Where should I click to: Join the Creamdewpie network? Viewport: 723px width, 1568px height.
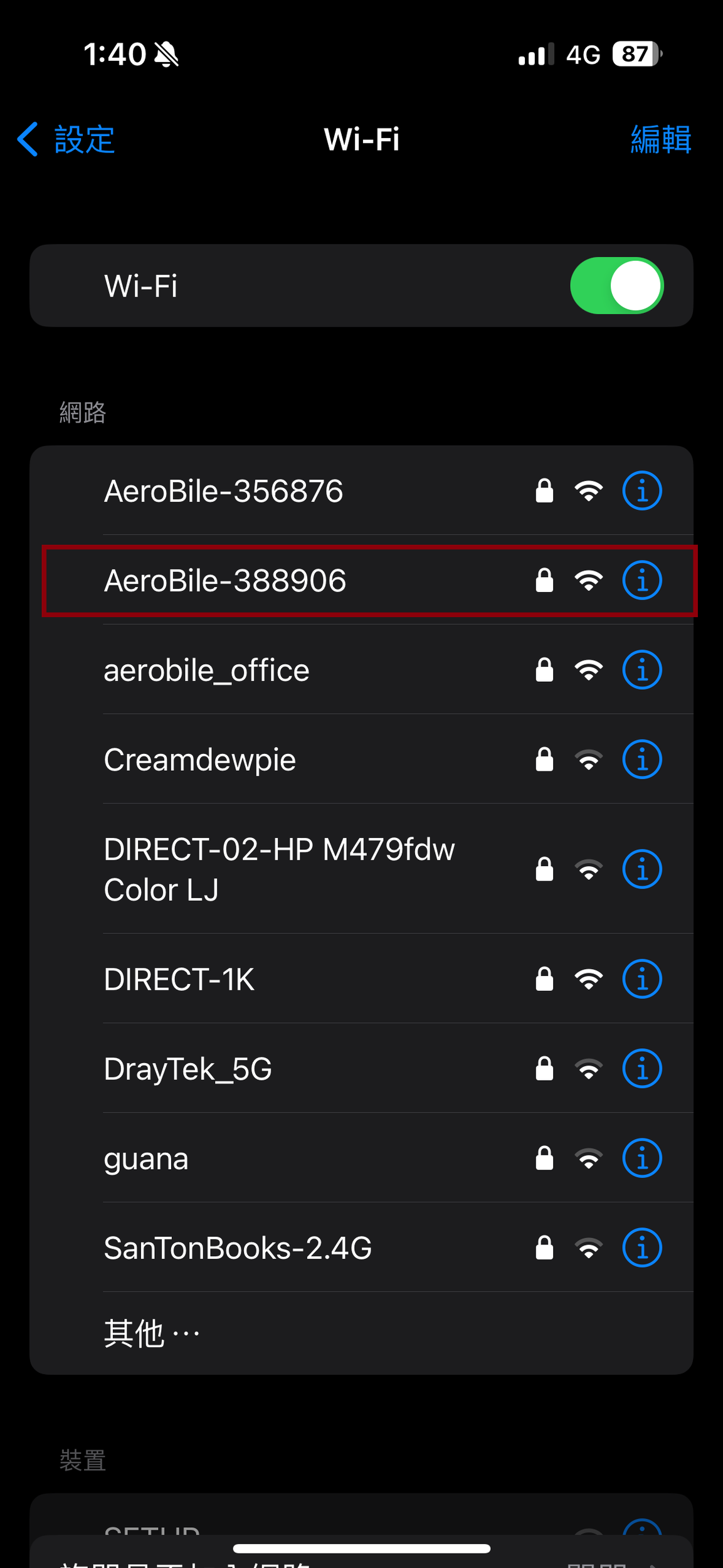tap(199, 760)
